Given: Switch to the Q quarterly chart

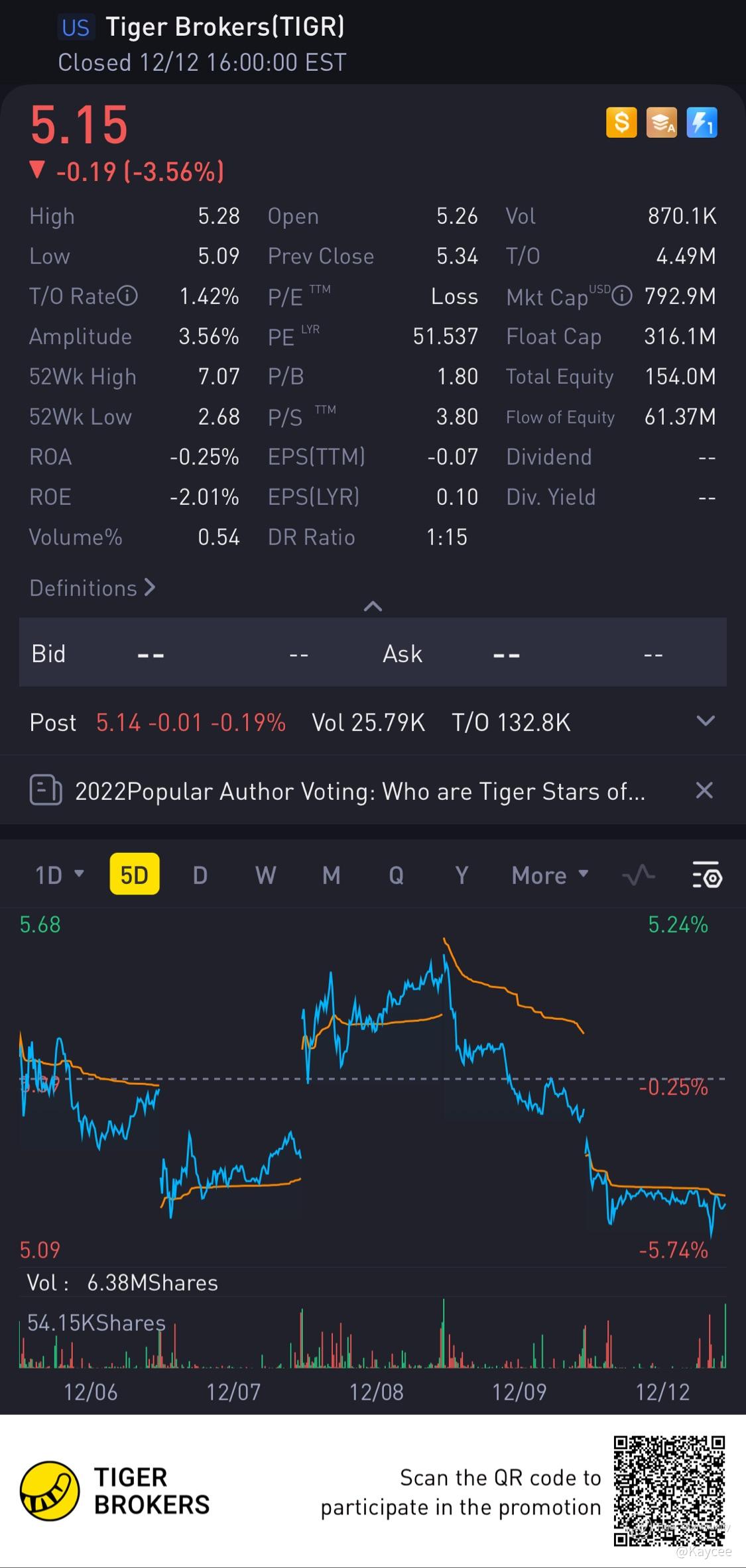Looking at the screenshot, I should pyautogui.click(x=396, y=875).
